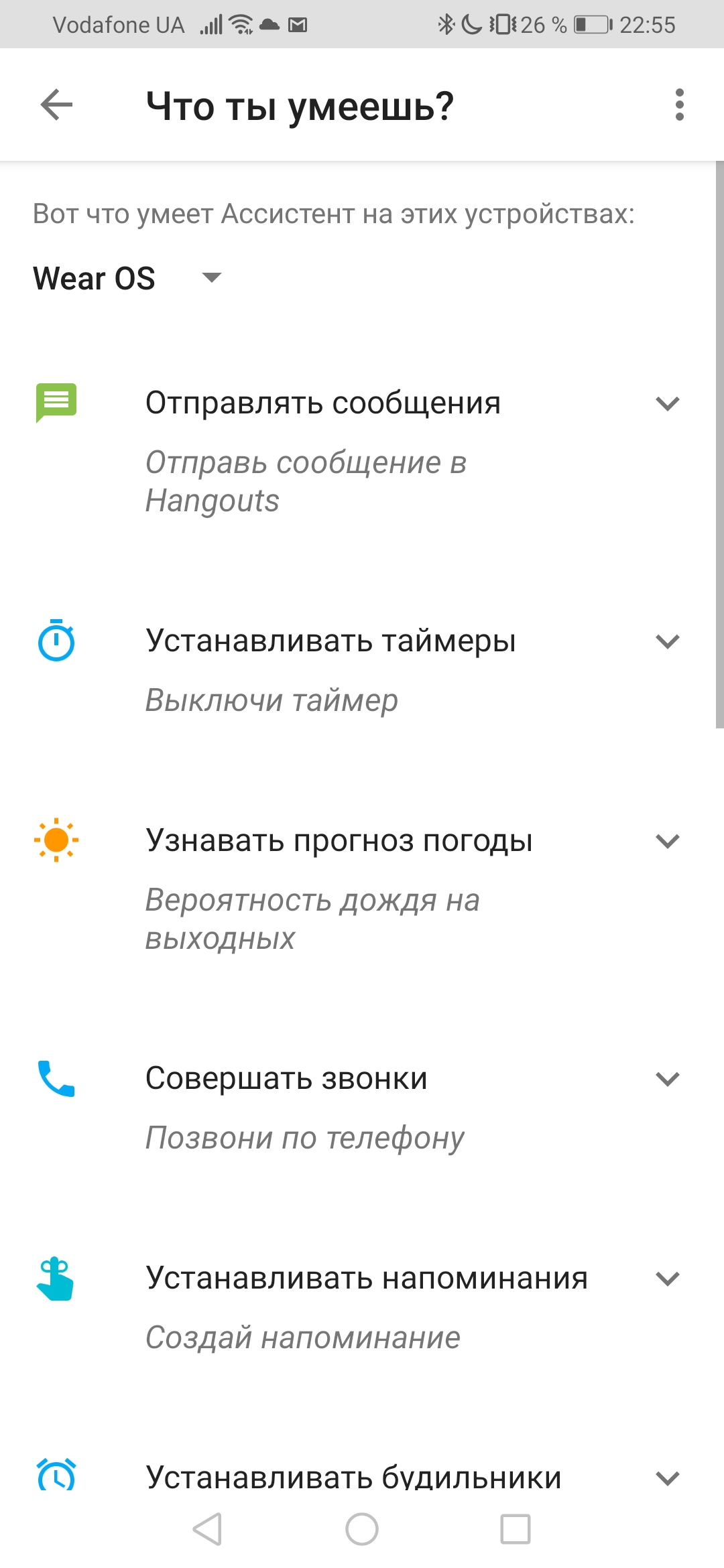The image size is (724, 1568).
Task: Open the three-dot overflow menu
Action: (680, 105)
